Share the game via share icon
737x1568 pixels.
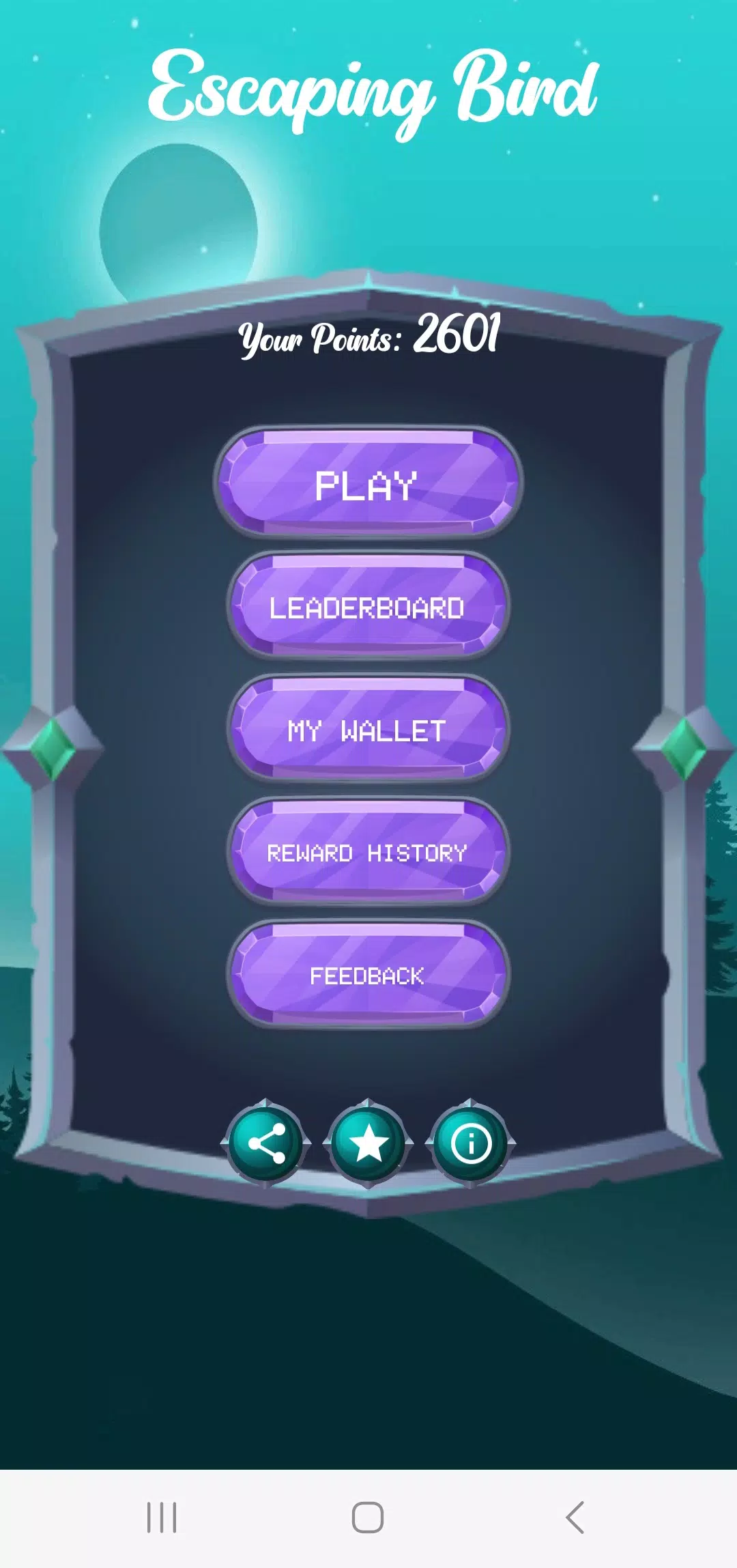pos(266,1143)
